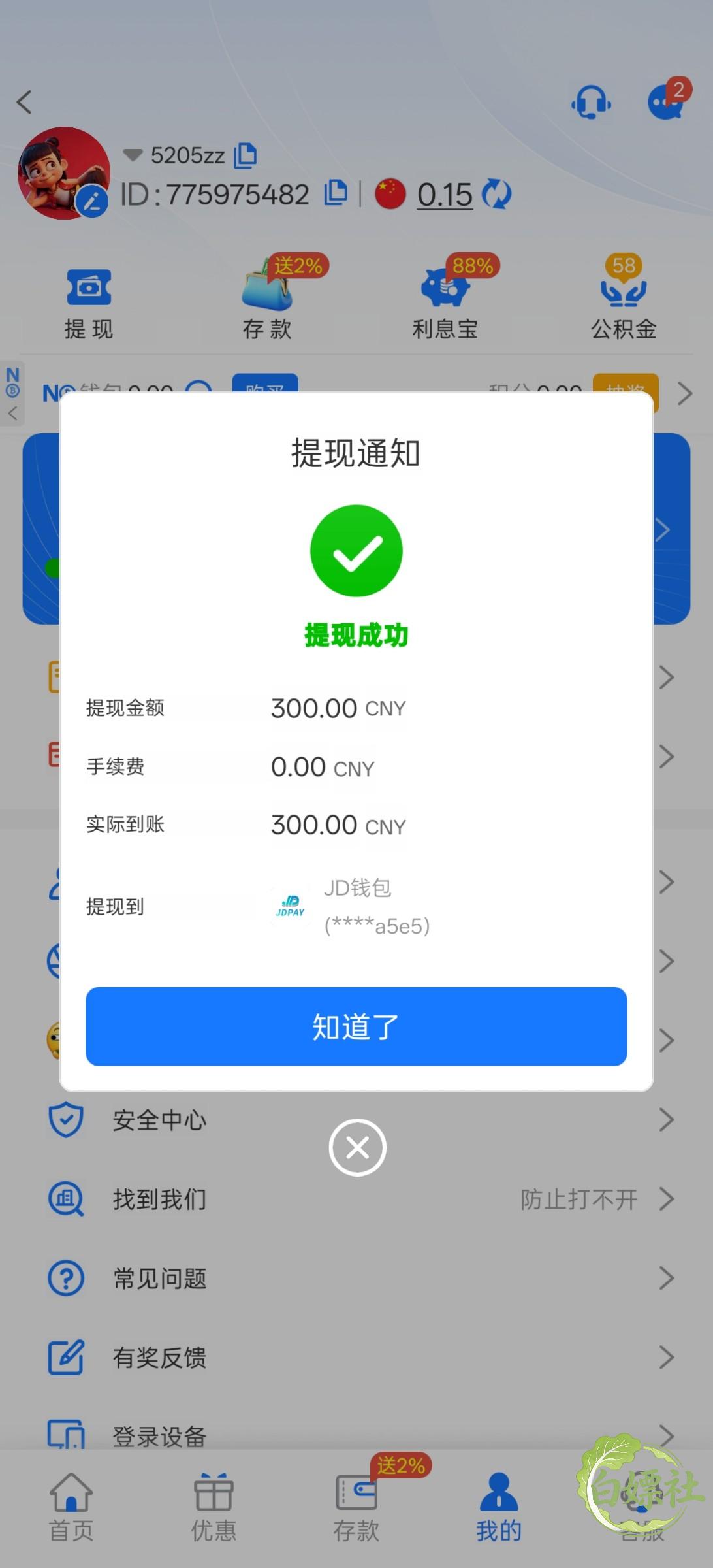
Task: Open 提现 withdrawal shortcut
Action: [89, 303]
